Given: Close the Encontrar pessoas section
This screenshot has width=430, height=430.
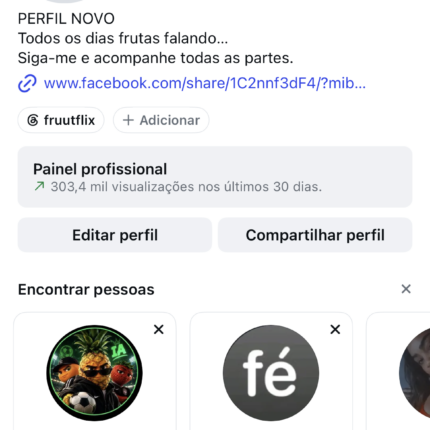Looking at the screenshot, I should pyautogui.click(x=406, y=289).
